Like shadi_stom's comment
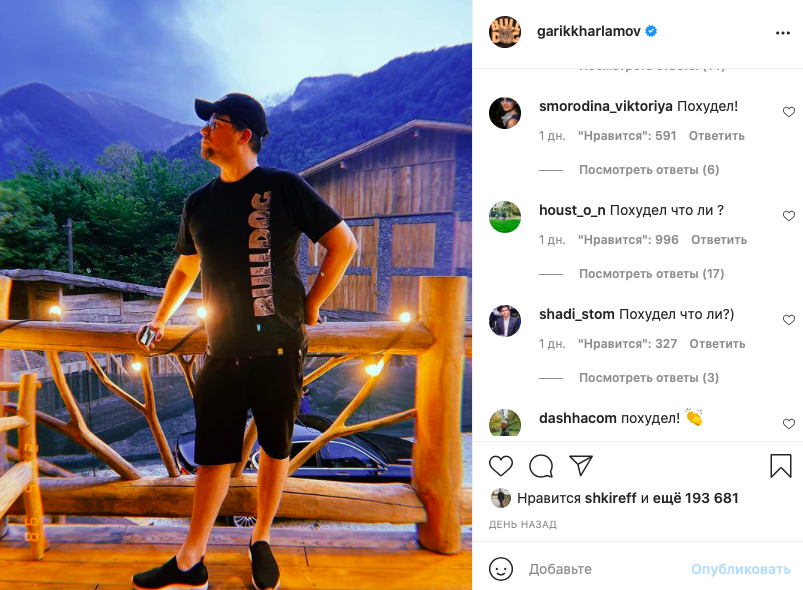 tap(788, 320)
